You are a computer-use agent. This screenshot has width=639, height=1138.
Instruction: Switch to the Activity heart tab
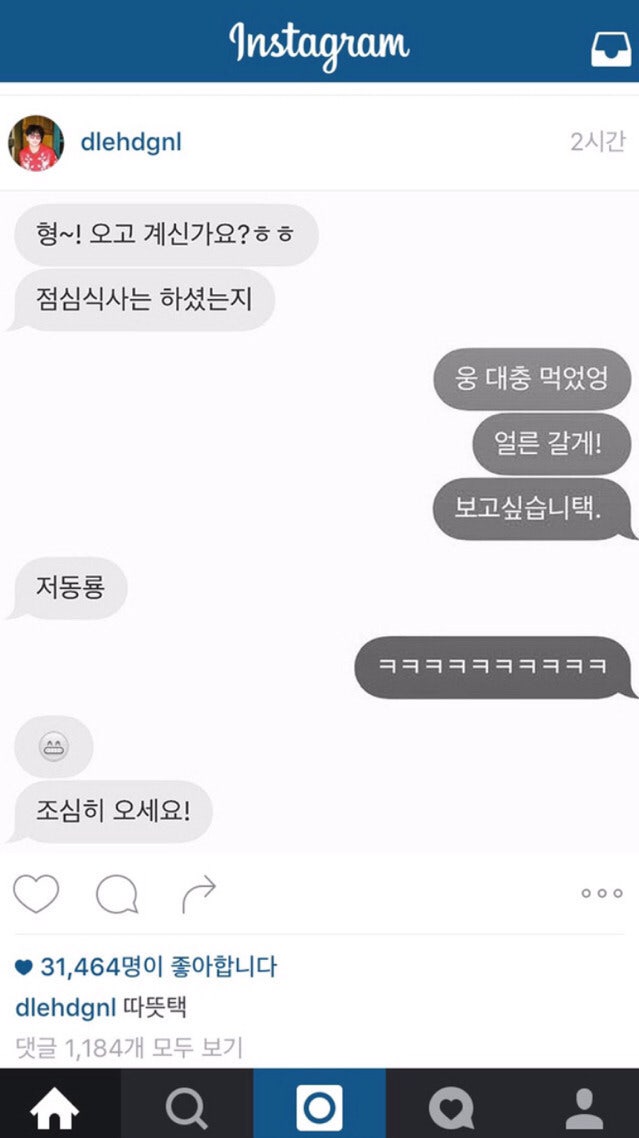click(451, 1105)
